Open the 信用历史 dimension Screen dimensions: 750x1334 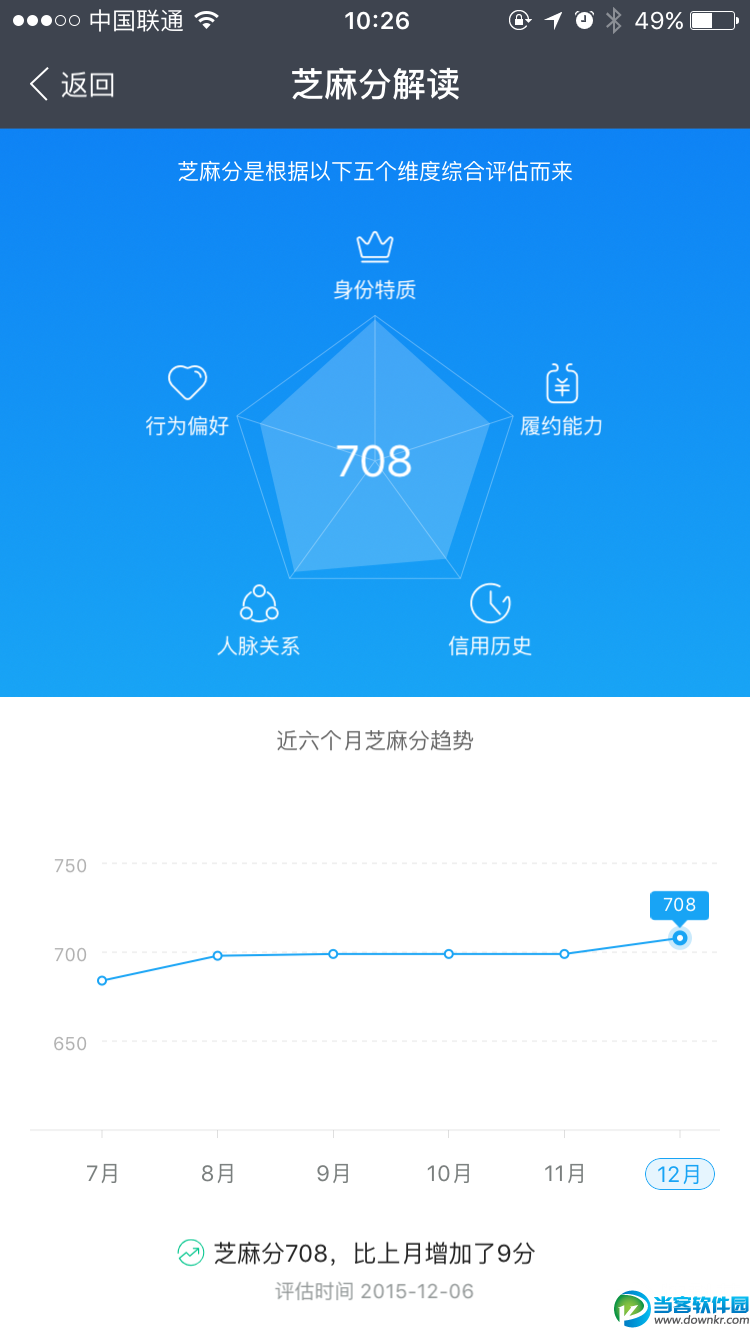point(490,622)
